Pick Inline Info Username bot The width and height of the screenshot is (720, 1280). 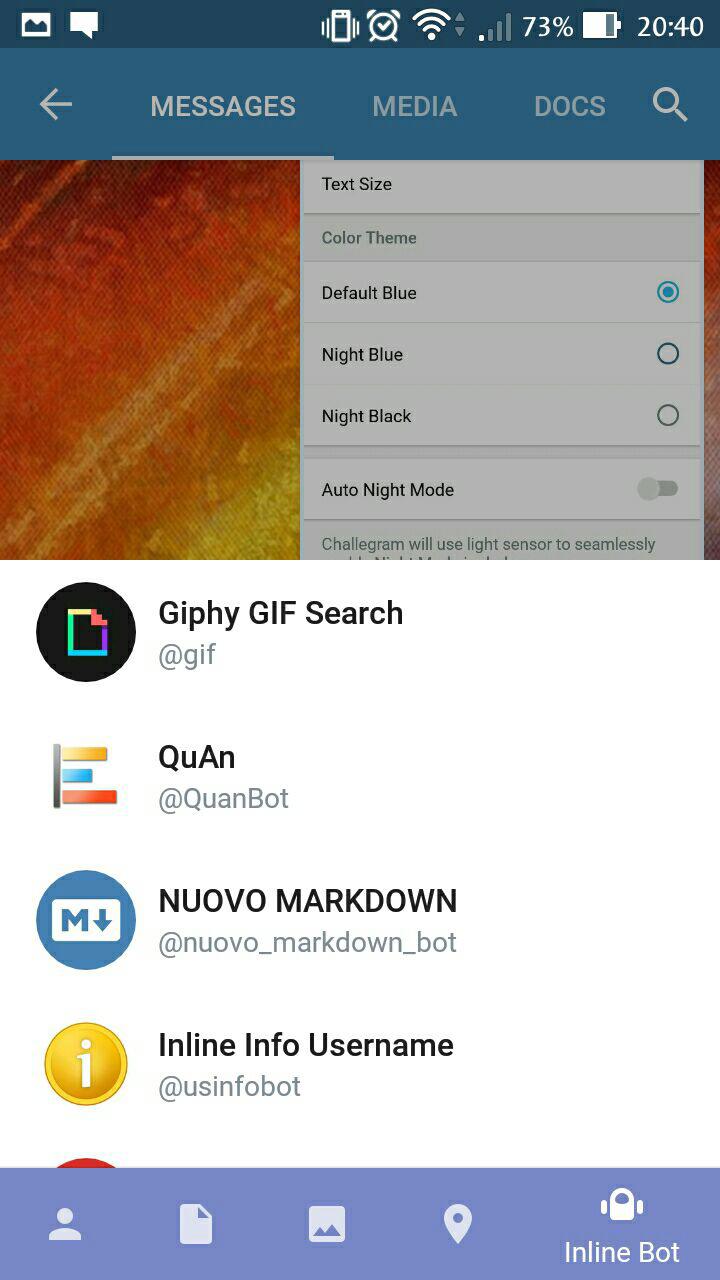click(x=360, y=1064)
